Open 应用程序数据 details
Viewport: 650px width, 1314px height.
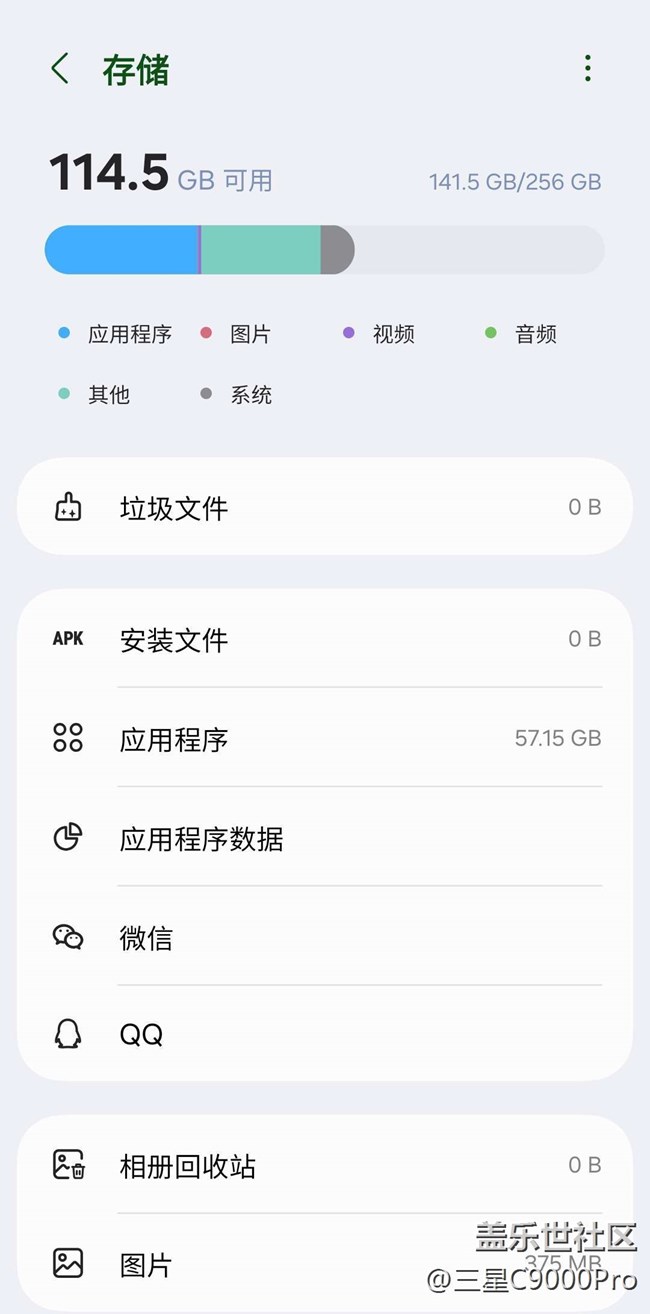click(x=324, y=838)
